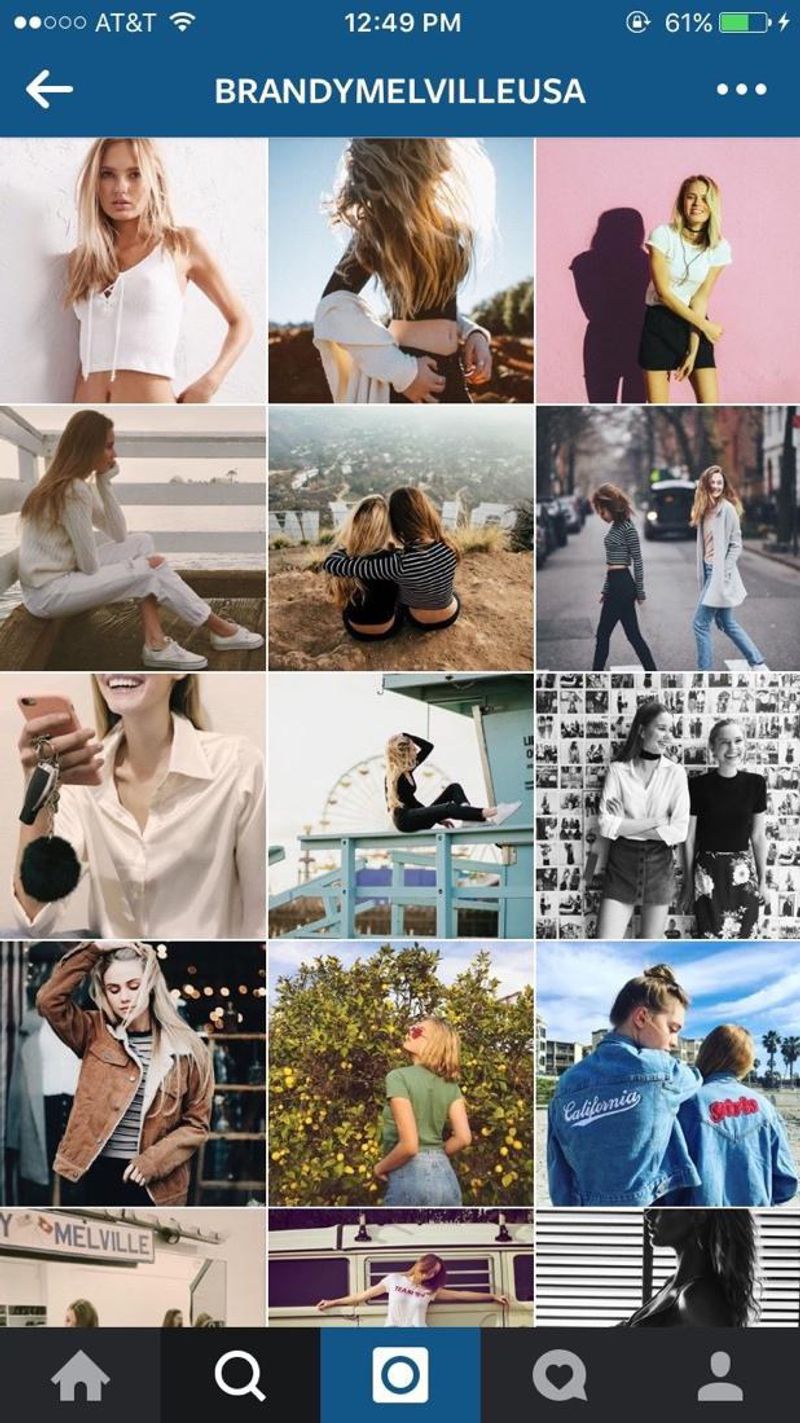Image resolution: width=800 pixels, height=1423 pixels.
Task: Open the photo of girls walking in street
Action: coord(667,538)
